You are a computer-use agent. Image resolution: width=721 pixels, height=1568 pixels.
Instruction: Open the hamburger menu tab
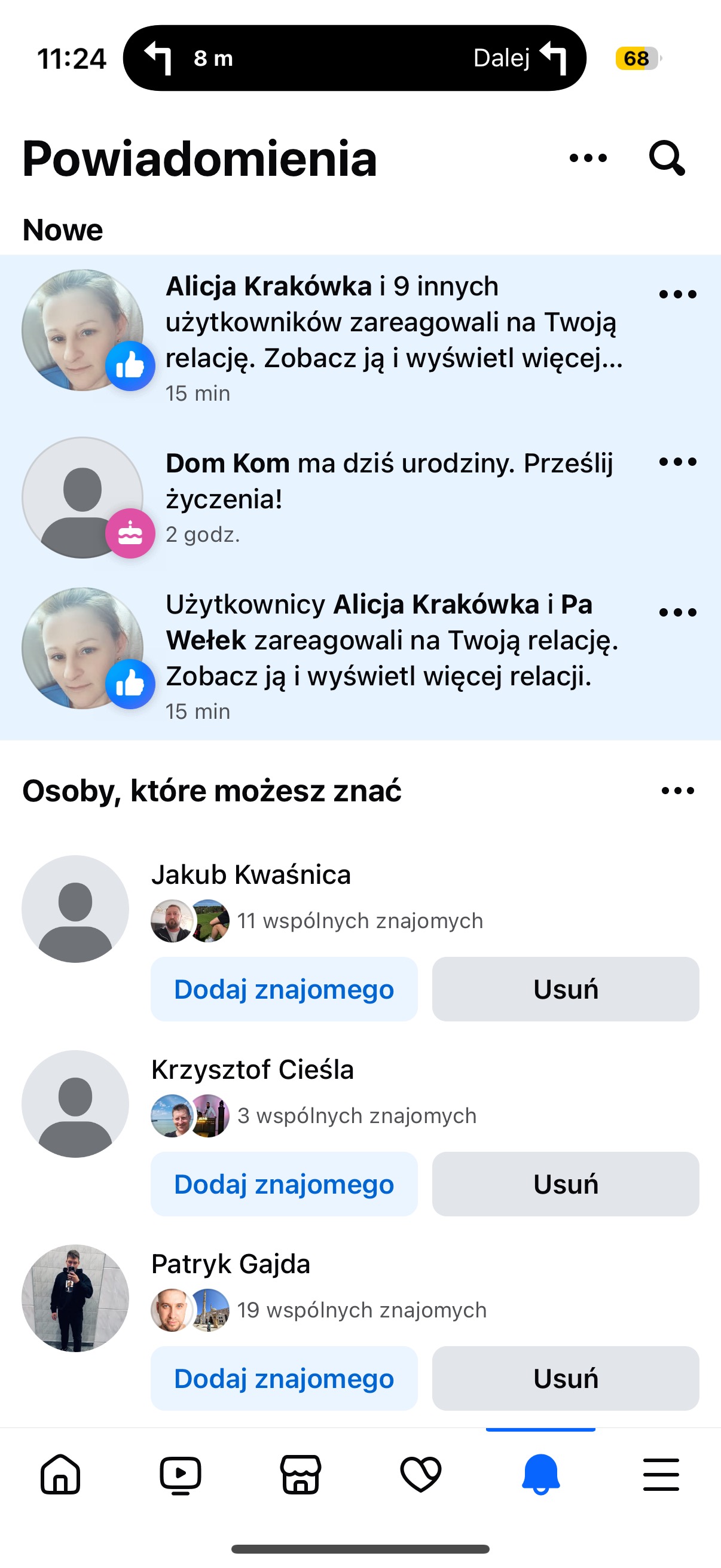[x=661, y=1474]
